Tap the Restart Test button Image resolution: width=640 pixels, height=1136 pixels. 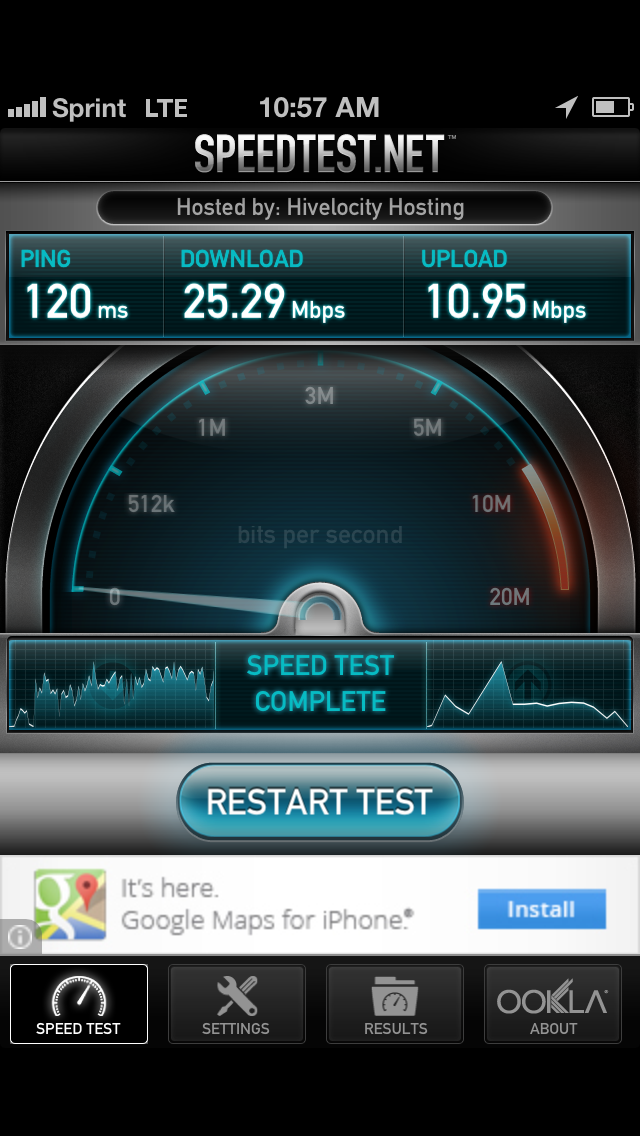pos(320,801)
